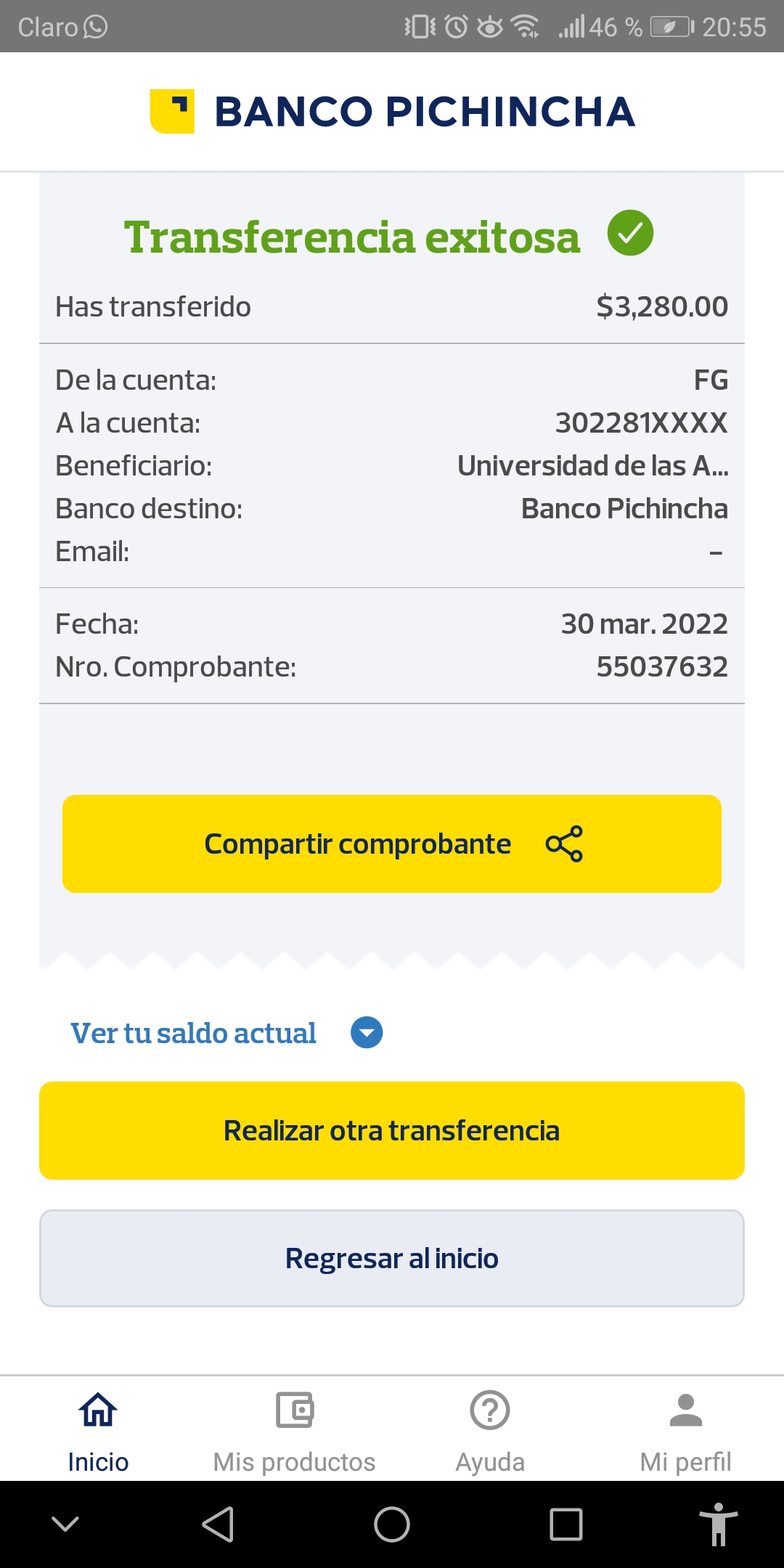784x1568 pixels.
Task: Select Regresar al inicio
Action: click(x=392, y=1258)
